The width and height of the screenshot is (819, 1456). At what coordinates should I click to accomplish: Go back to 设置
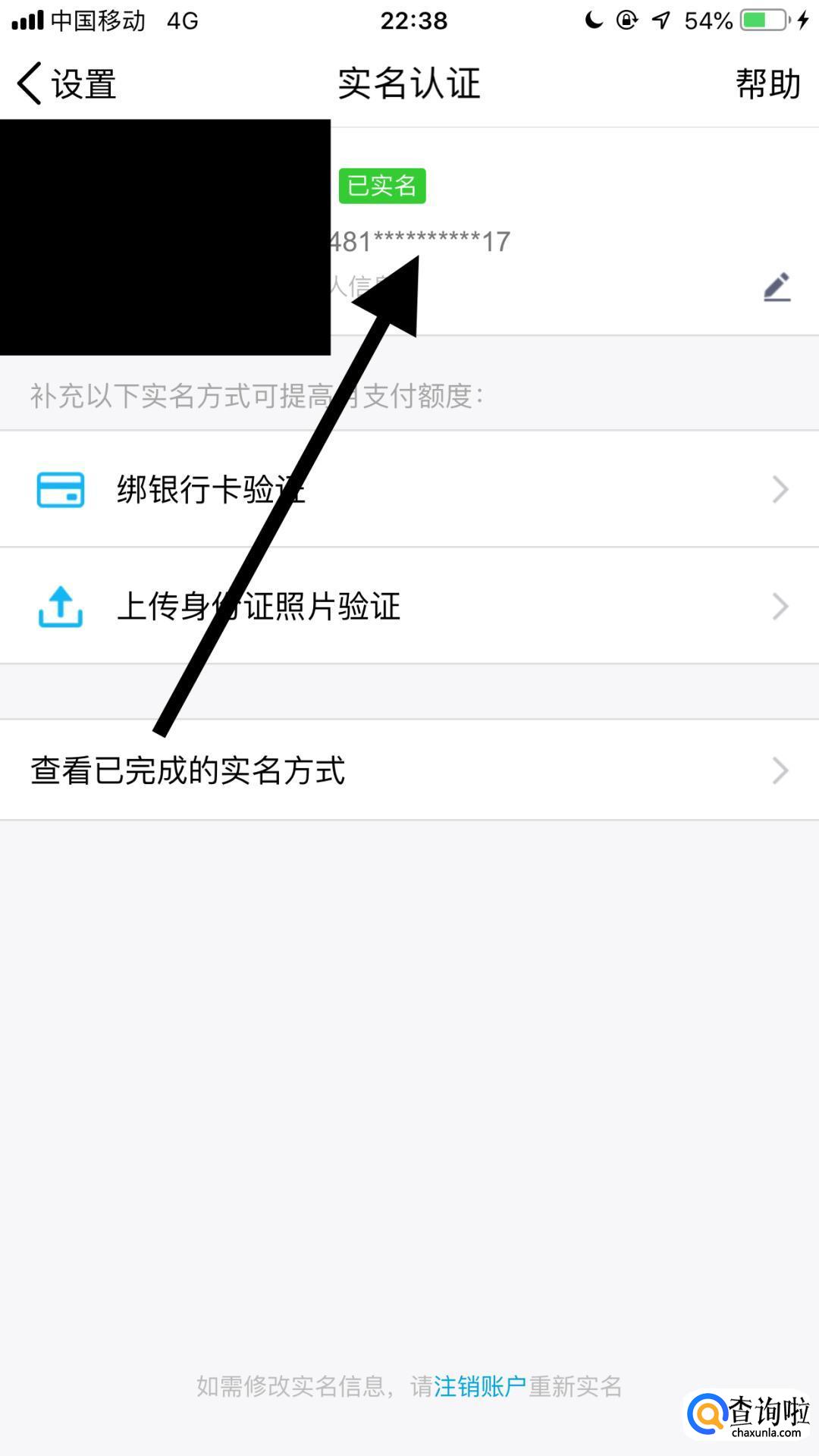[x=67, y=83]
